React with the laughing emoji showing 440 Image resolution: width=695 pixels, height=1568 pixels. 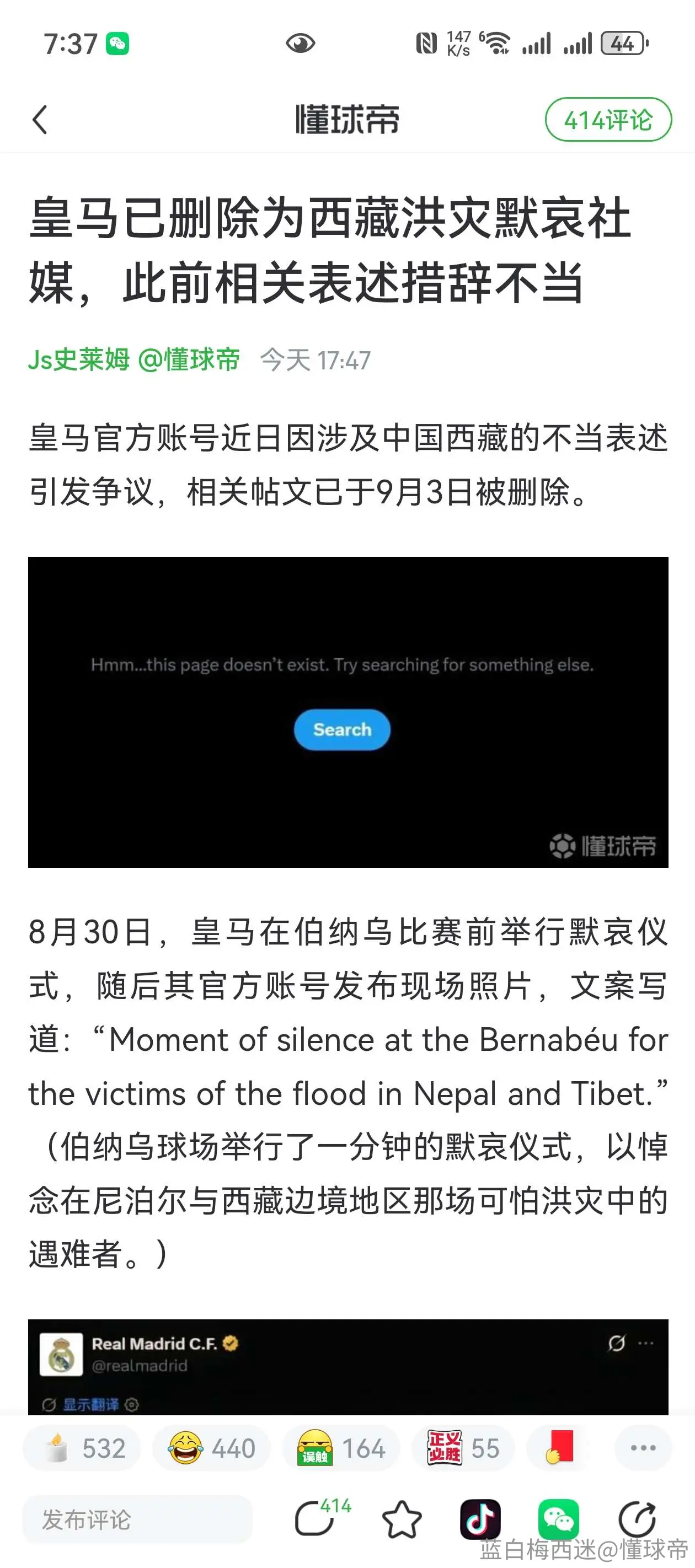(211, 1448)
